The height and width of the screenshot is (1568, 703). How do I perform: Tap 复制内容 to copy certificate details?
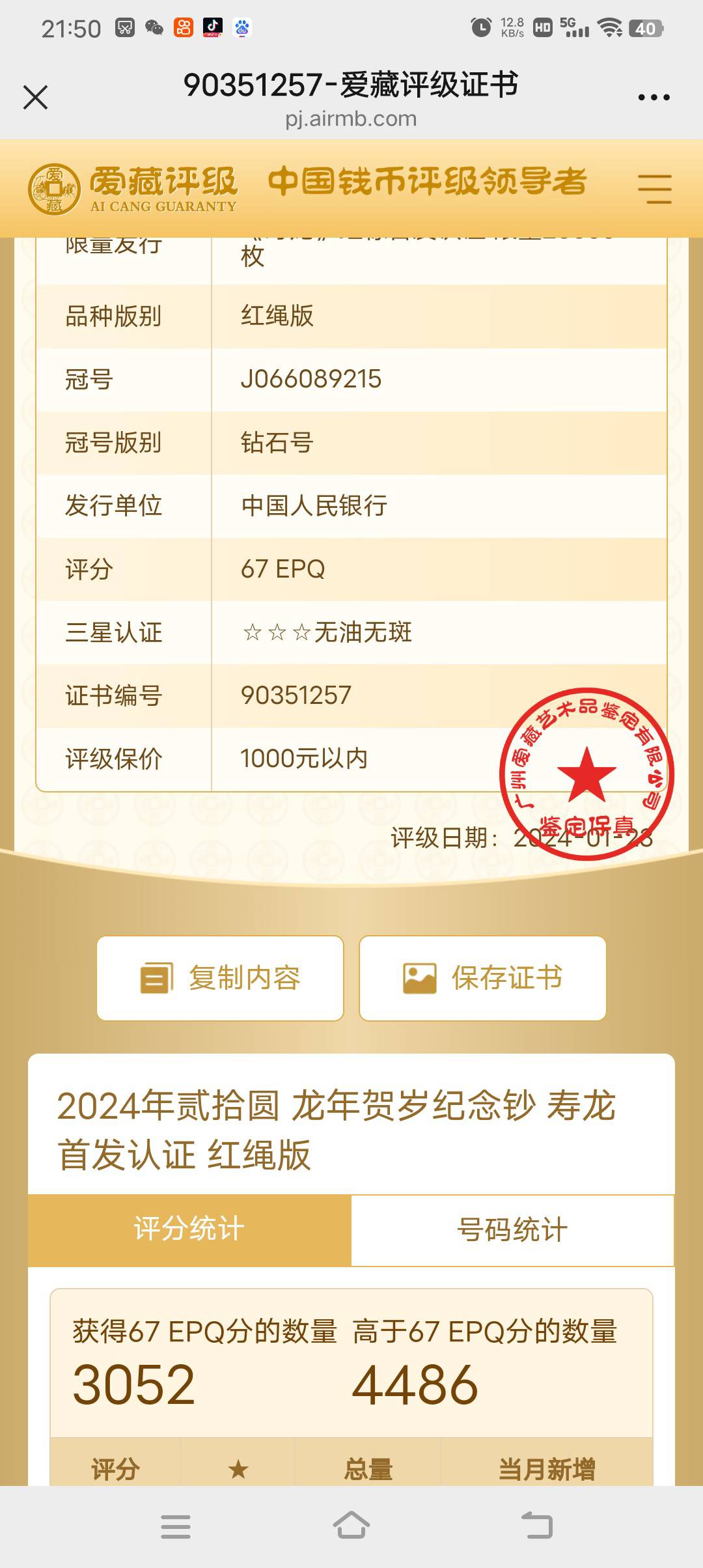click(x=220, y=978)
